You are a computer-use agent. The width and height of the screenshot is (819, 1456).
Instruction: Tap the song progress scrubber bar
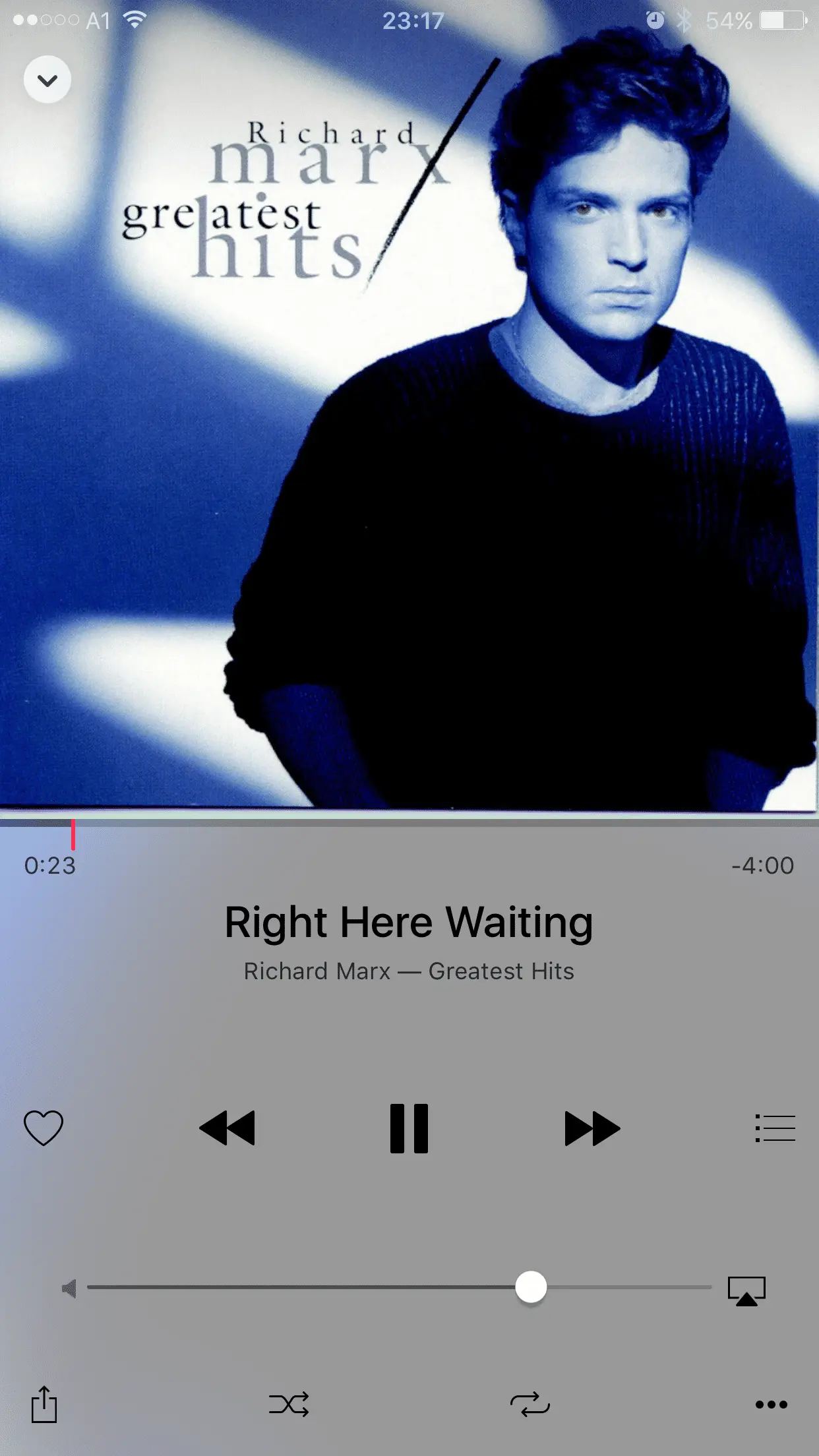(x=409, y=823)
